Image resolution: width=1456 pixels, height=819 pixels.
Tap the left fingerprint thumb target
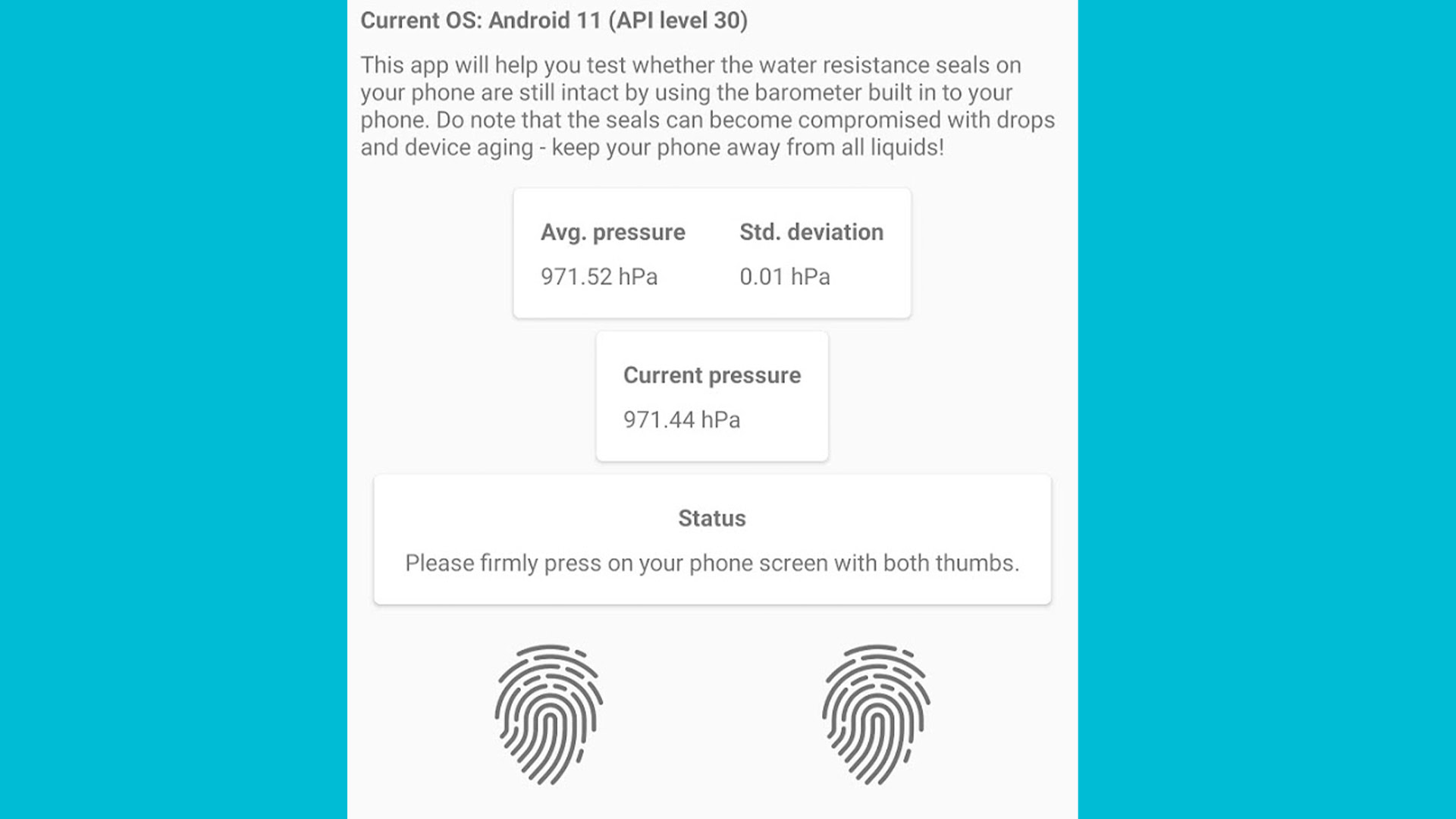[x=549, y=714]
